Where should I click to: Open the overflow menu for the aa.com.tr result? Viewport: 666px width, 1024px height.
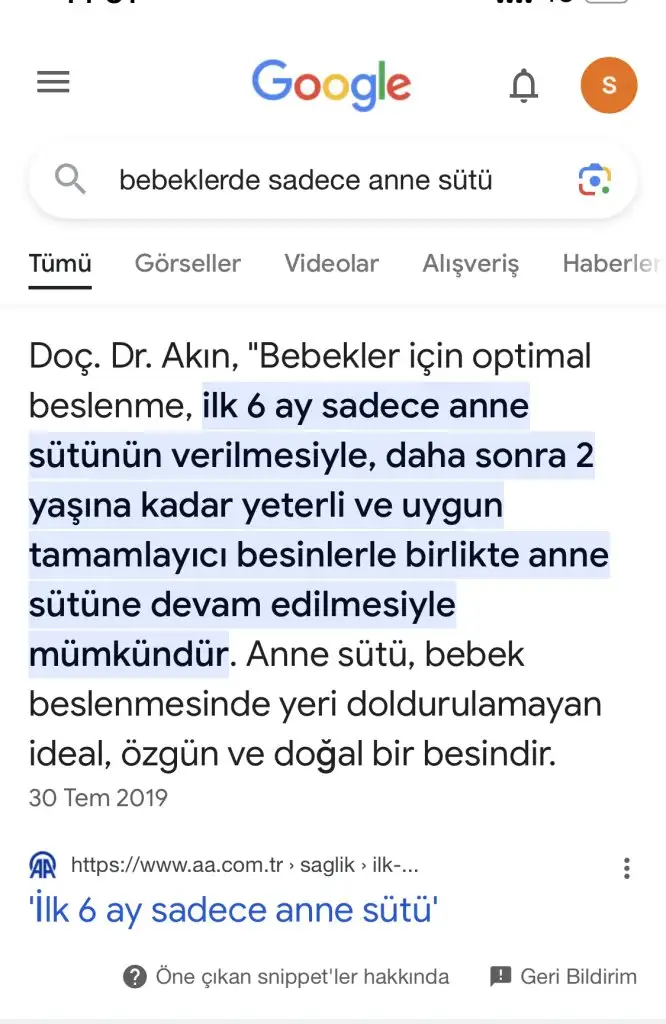tap(627, 867)
